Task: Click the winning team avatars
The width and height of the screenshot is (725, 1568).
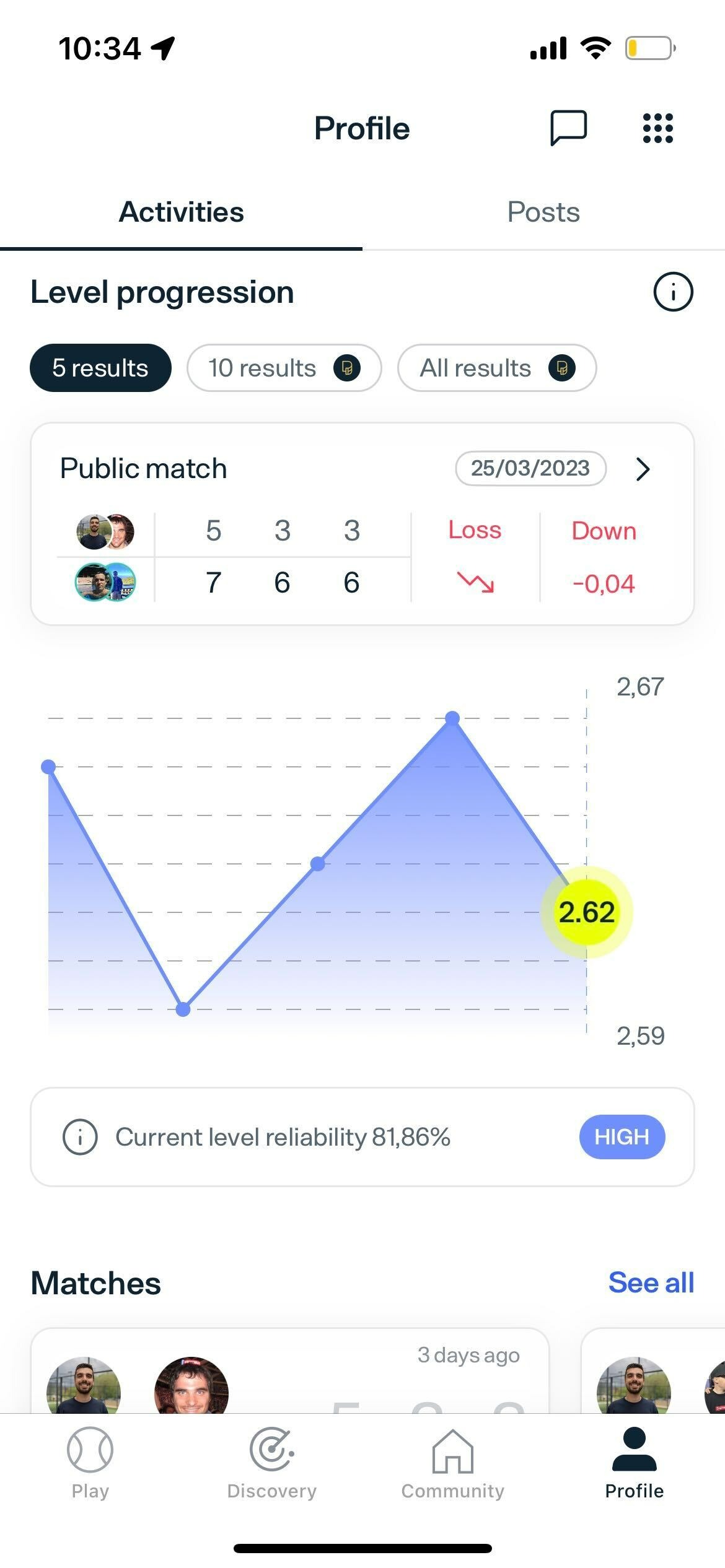Action: point(107,582)
